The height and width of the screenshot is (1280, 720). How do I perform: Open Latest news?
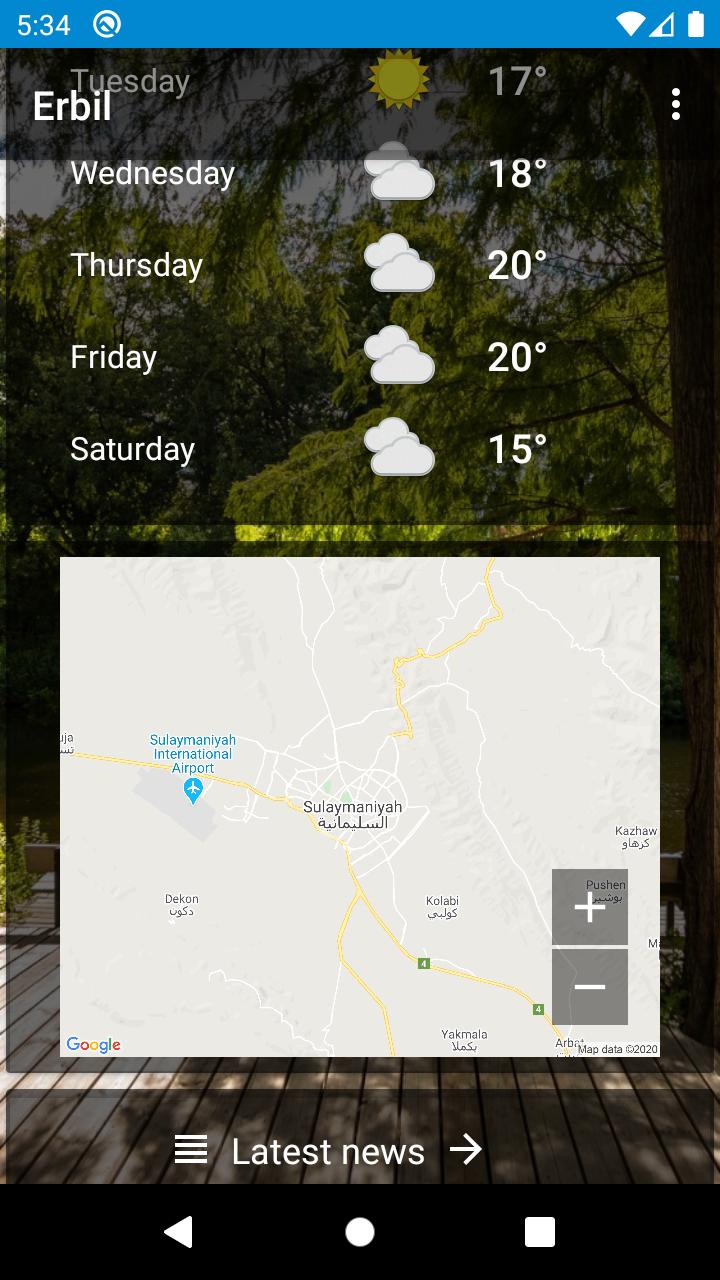coord(329,1151)
